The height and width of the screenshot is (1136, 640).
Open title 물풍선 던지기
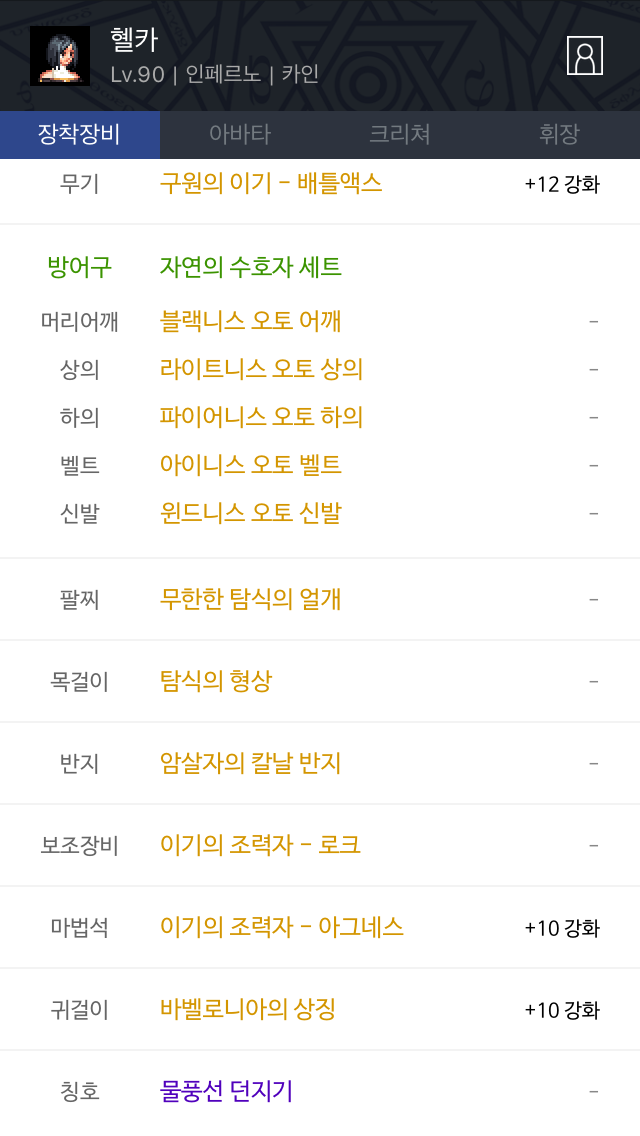pos(226,1091)
